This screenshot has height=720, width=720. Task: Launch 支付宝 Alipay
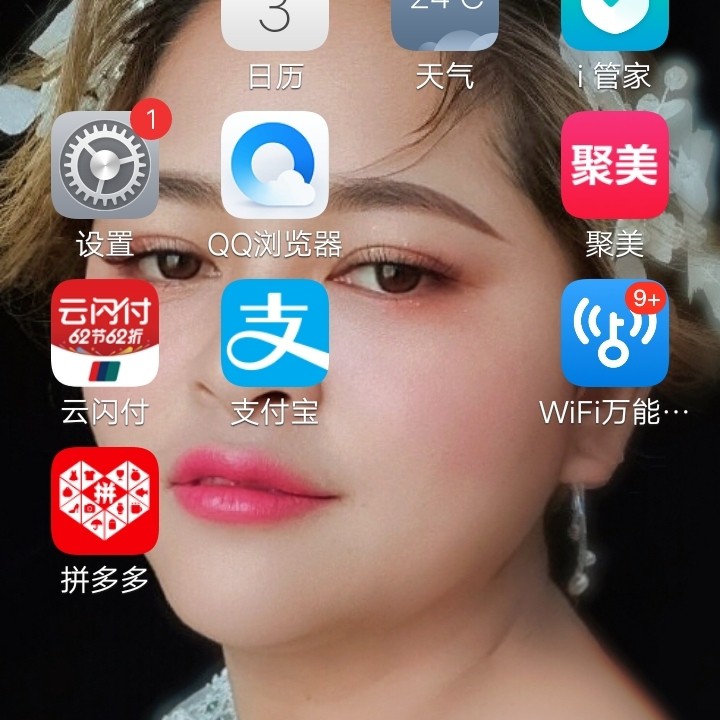pyautogui.click(x=275, y=333)
